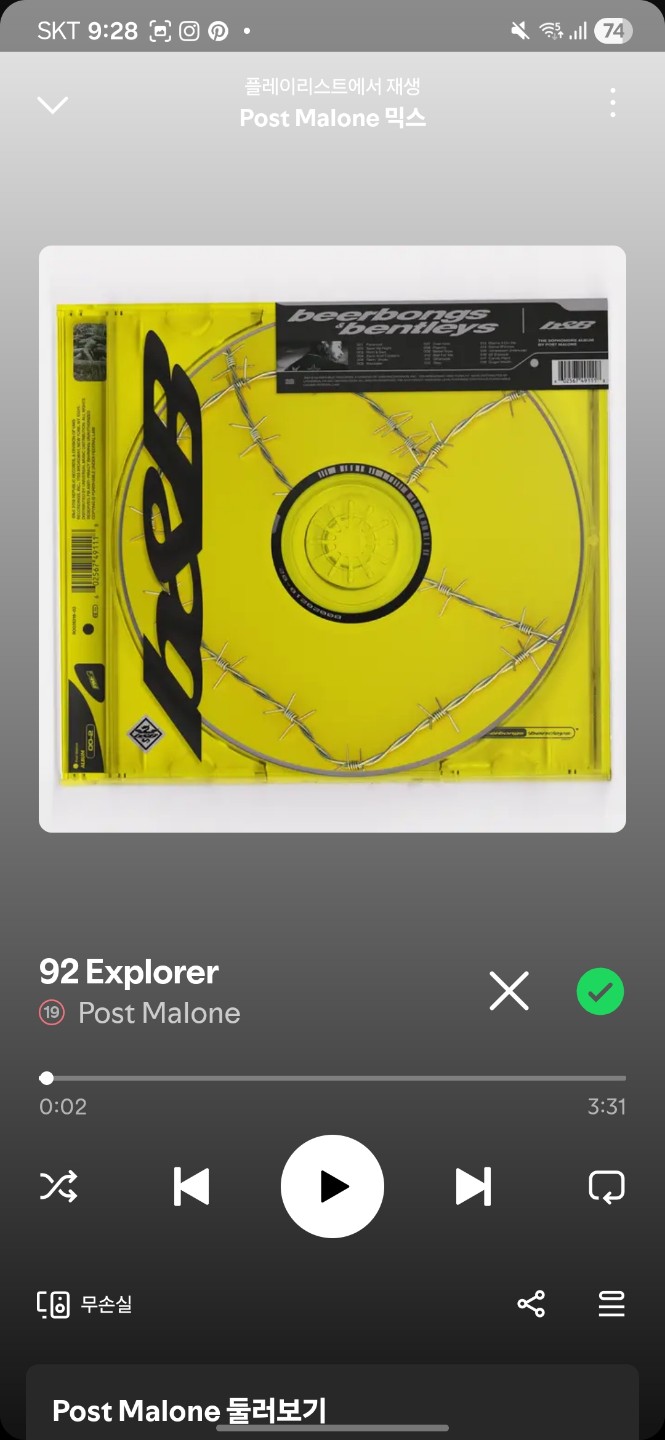Play 92 Explorer
The image size is (665, 1440).
click(x=332, y=1186)
